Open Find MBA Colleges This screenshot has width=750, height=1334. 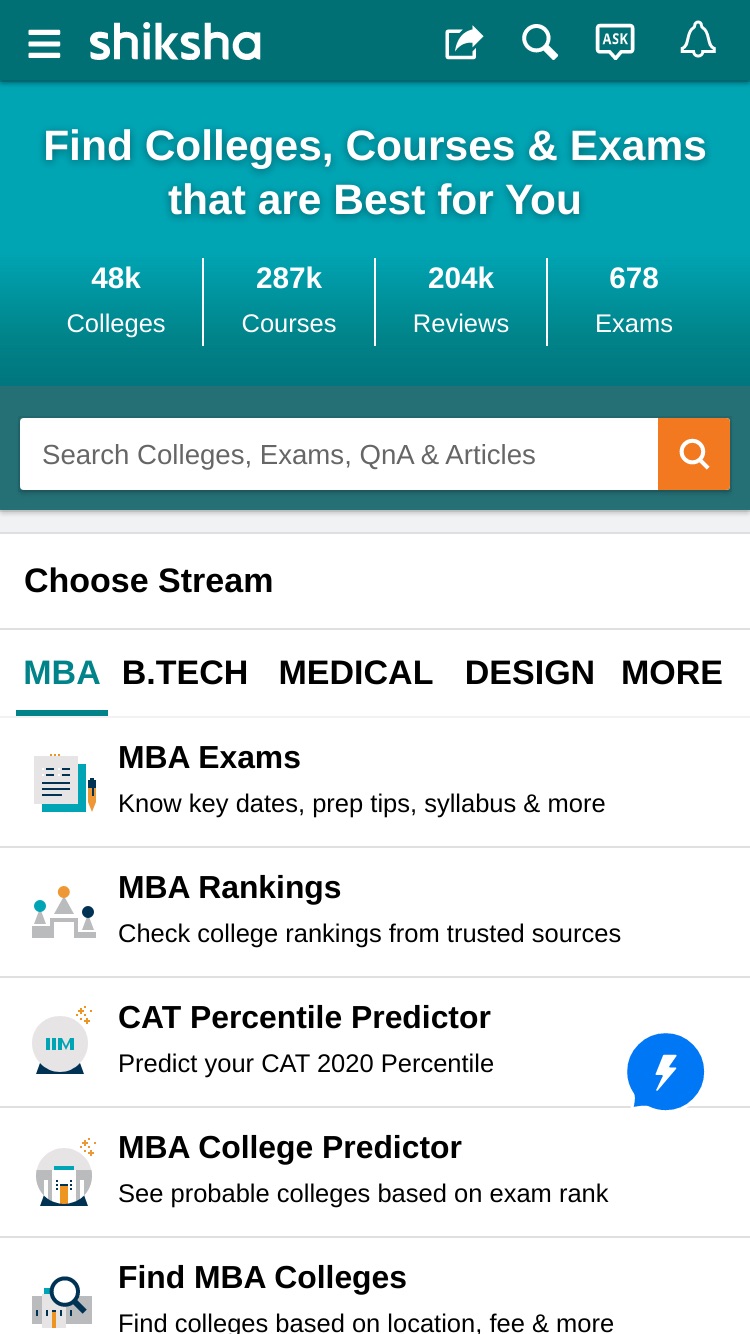[375, 1287]
